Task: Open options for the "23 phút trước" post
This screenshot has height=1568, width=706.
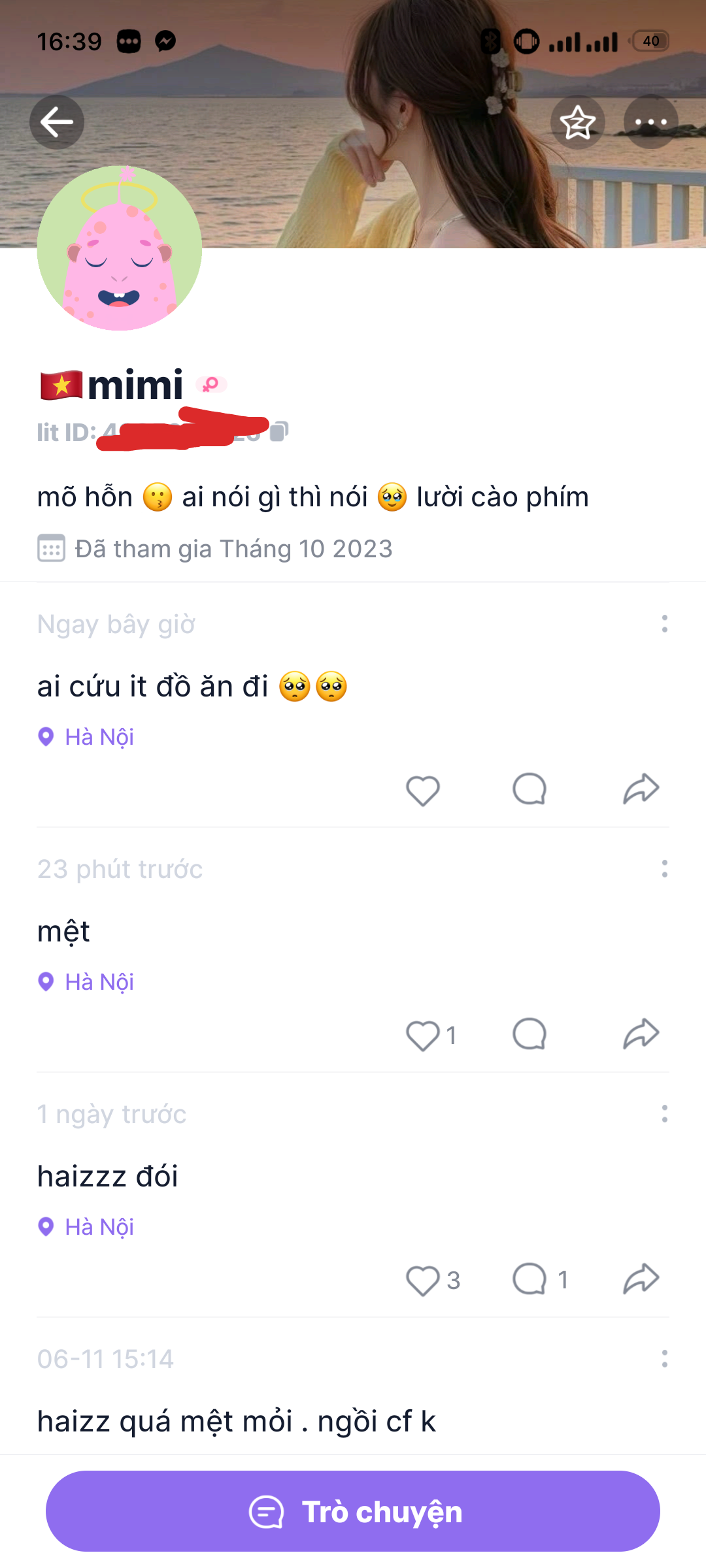Action: pyautogui.click(x=665, y=869)
